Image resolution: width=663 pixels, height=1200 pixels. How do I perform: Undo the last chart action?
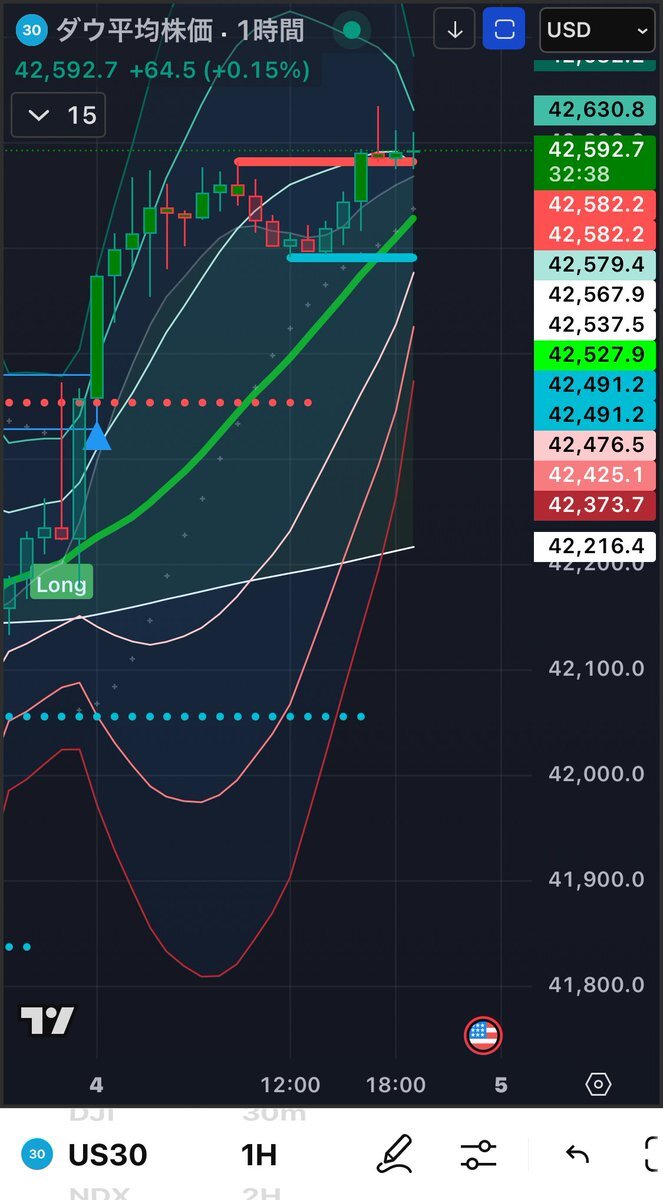[577, 1155]
